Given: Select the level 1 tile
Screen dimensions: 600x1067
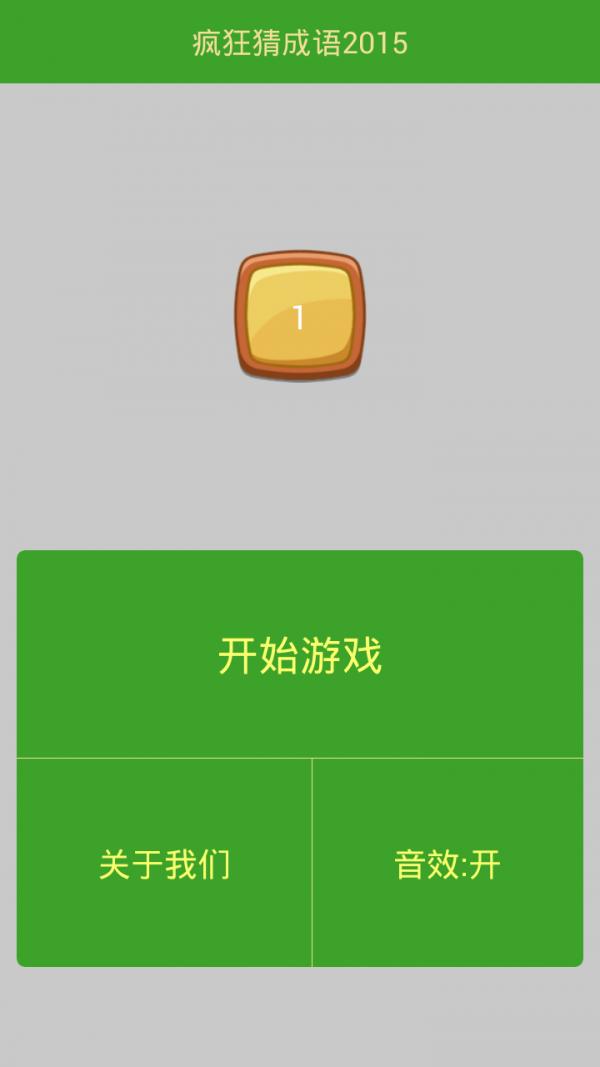Looking at the screenshot, I should point(299,315).
